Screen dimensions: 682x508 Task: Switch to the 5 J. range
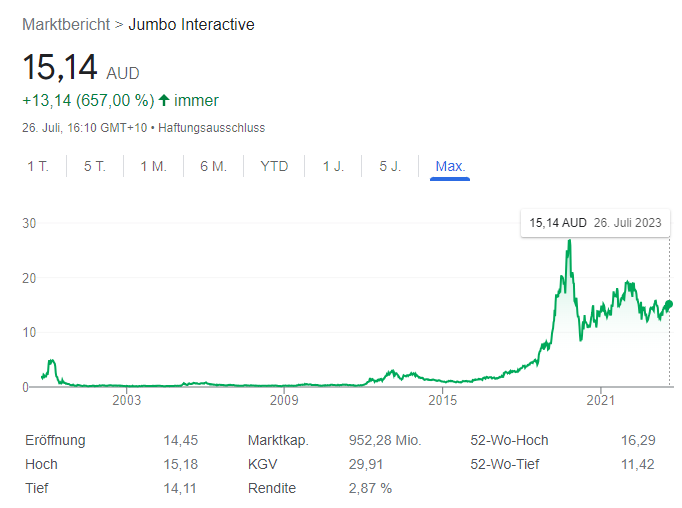390,166
